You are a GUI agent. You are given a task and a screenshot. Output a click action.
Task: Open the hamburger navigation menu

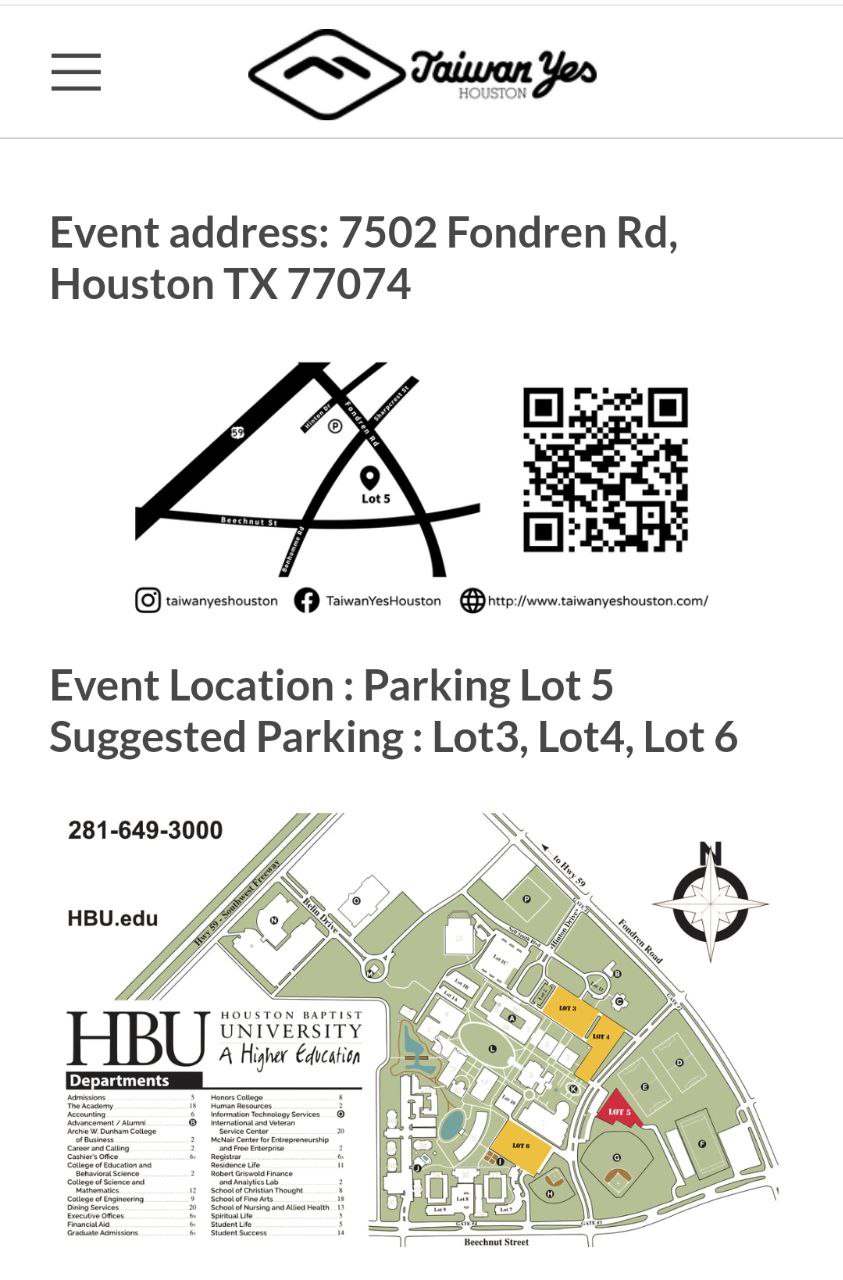(76, 72)
